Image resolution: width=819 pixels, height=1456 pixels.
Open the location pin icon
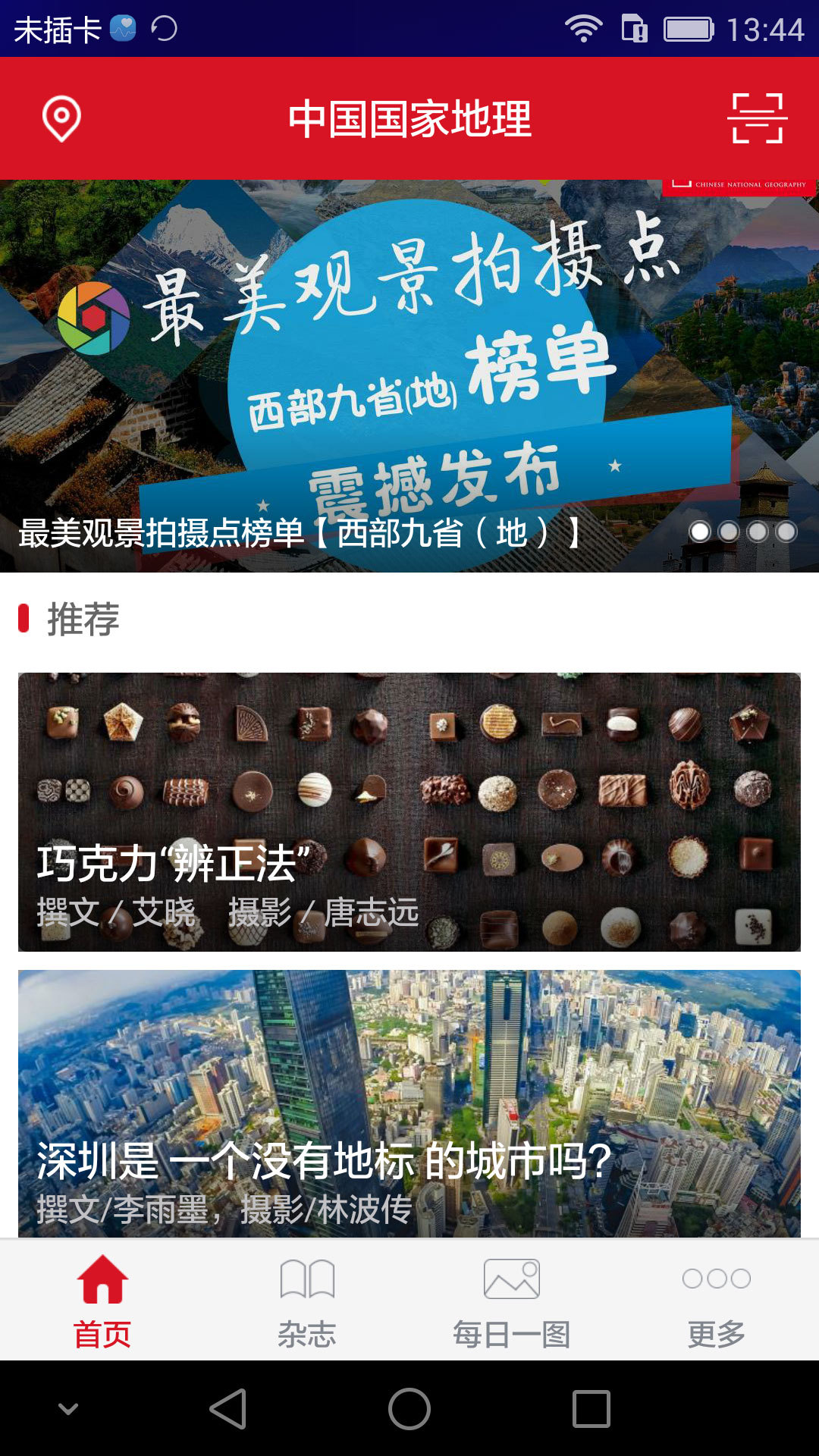coord(61,118)
